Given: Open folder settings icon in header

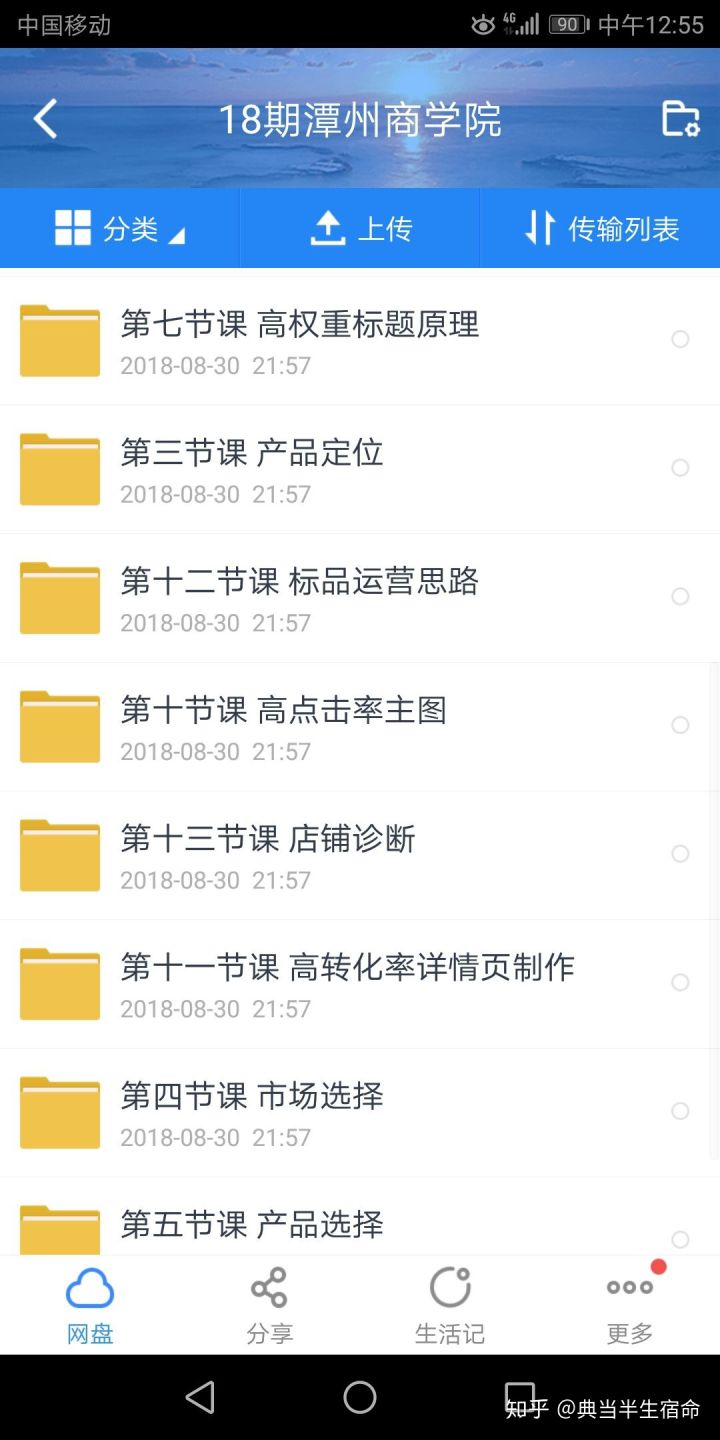Looking at the screenshot, I should (x=680, y=119).
